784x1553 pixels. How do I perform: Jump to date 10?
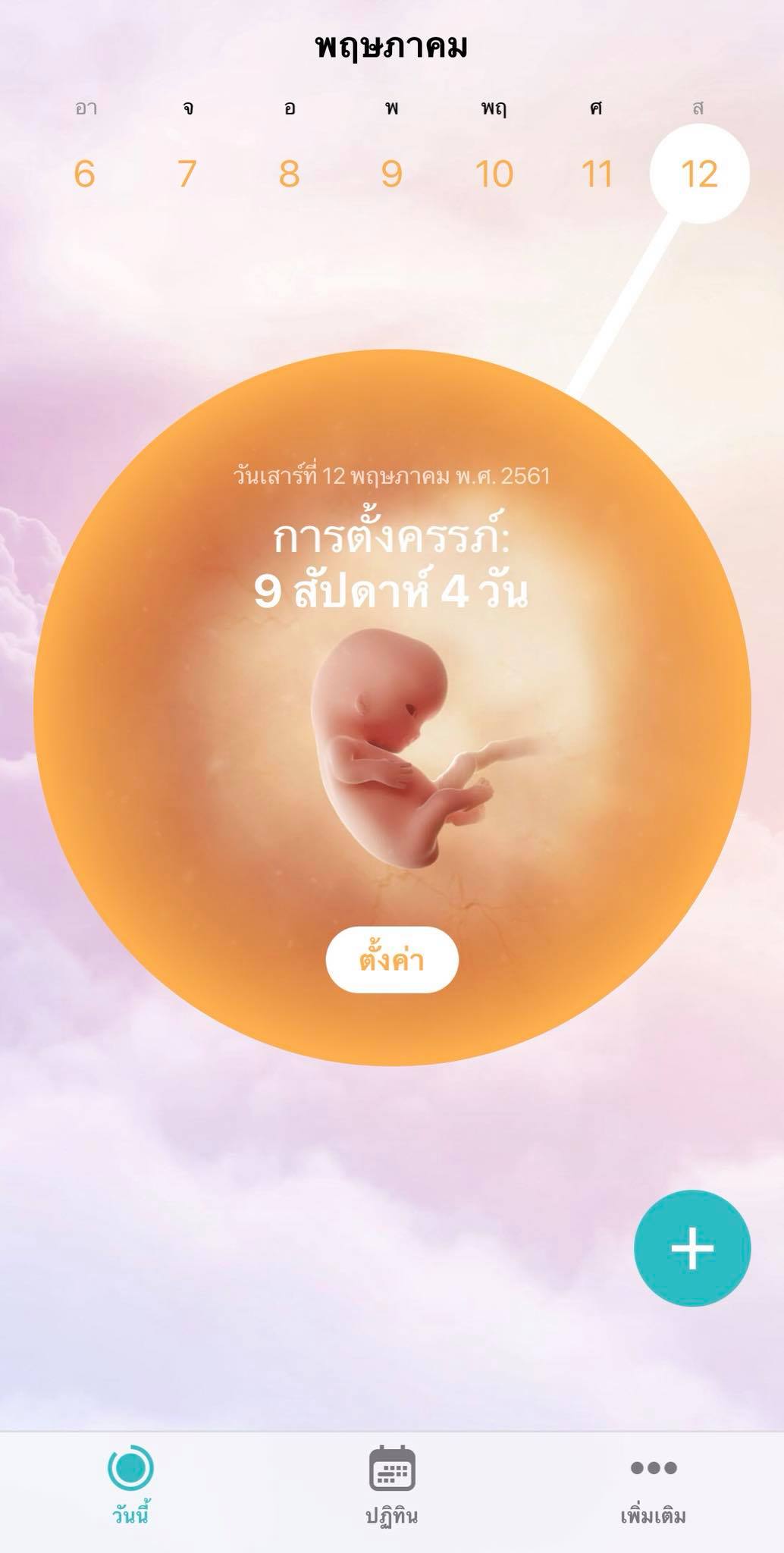point(494,174)
